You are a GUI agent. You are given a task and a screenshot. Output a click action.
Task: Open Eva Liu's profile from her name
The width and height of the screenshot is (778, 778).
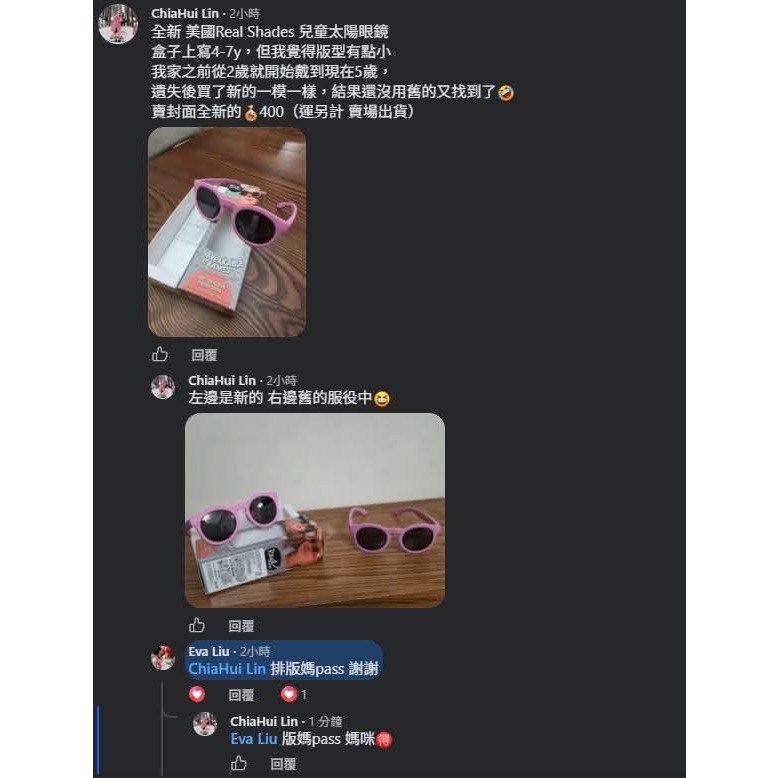208,651
